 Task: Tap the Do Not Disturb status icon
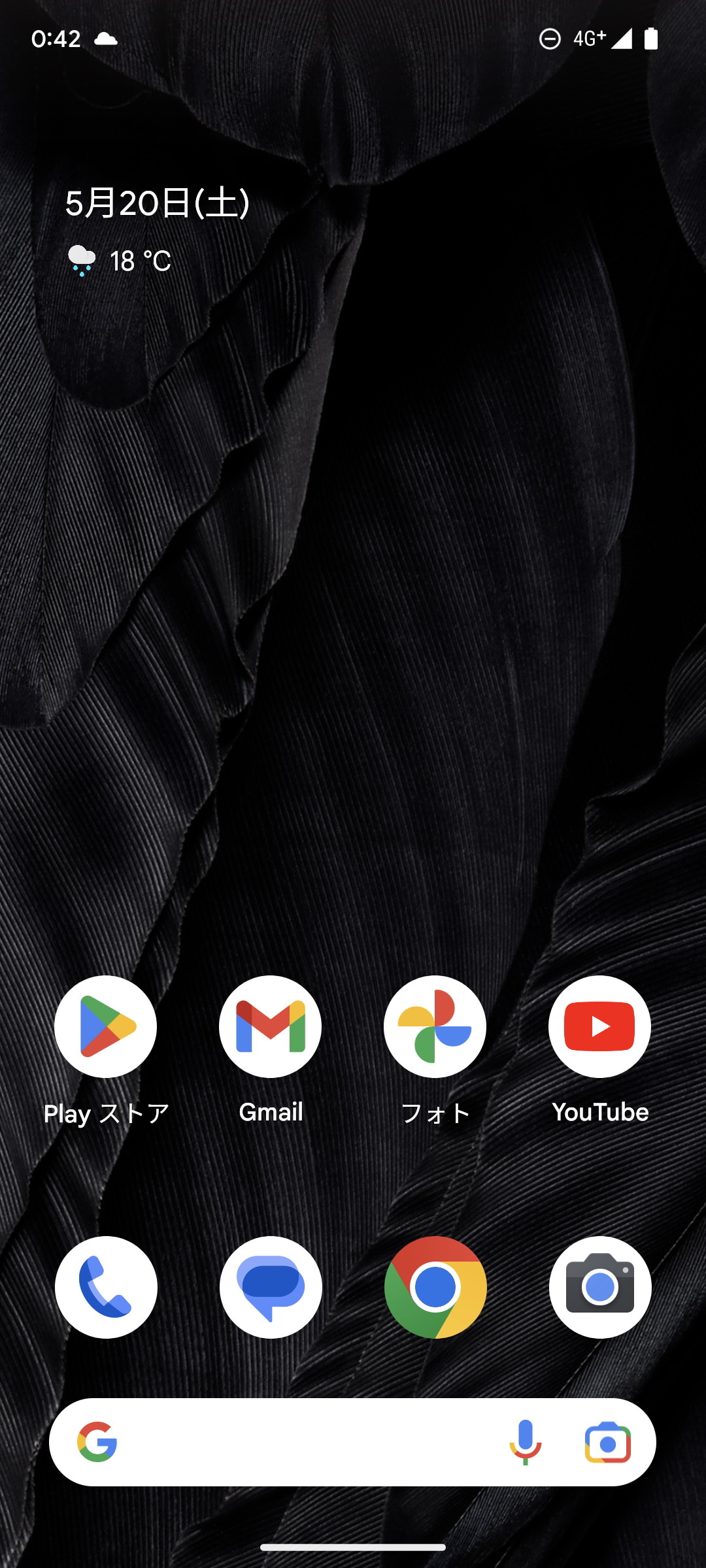click(x=550, y=39)
